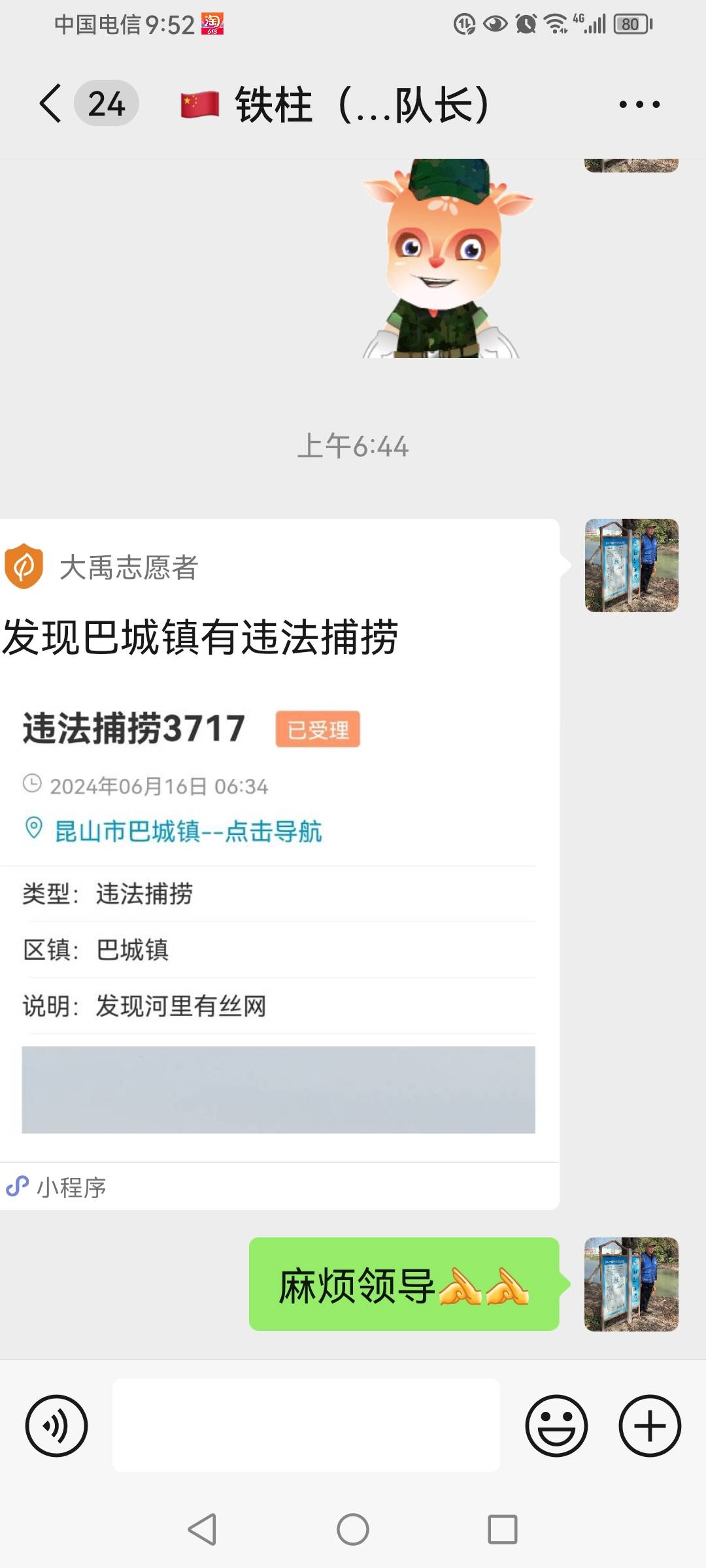Open the emoji sticker panel
This screenshot has width=706, height=1568.
tap(556, 1426)
